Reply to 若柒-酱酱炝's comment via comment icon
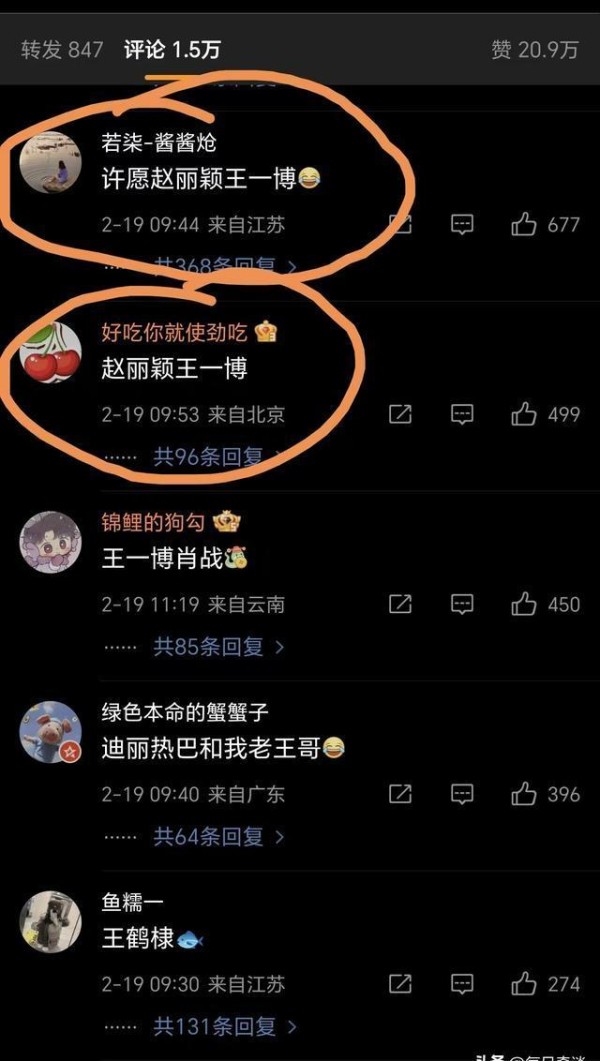Viewport: 600px width, 1061px height. pos(462,225)
